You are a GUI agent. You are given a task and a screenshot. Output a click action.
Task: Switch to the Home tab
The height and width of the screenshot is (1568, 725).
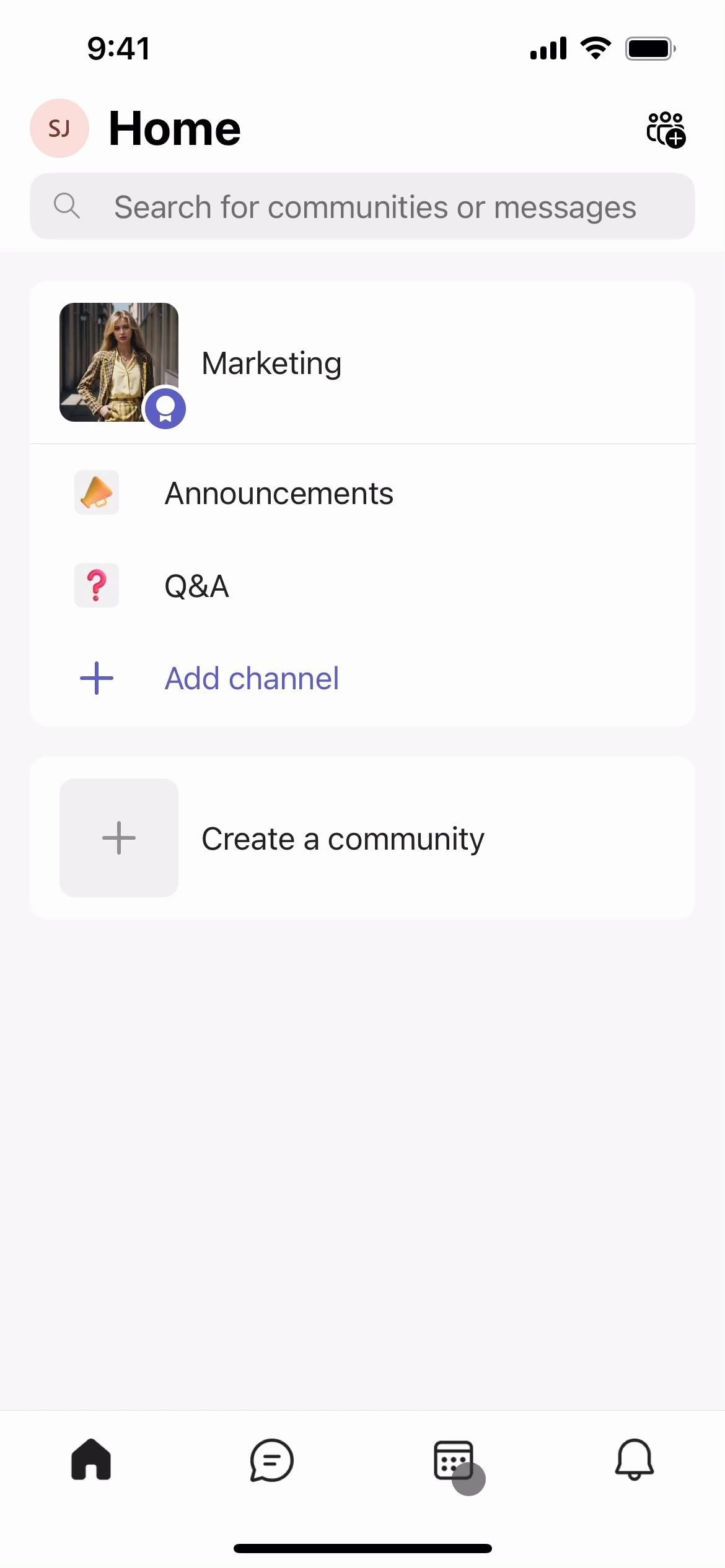91,1460
